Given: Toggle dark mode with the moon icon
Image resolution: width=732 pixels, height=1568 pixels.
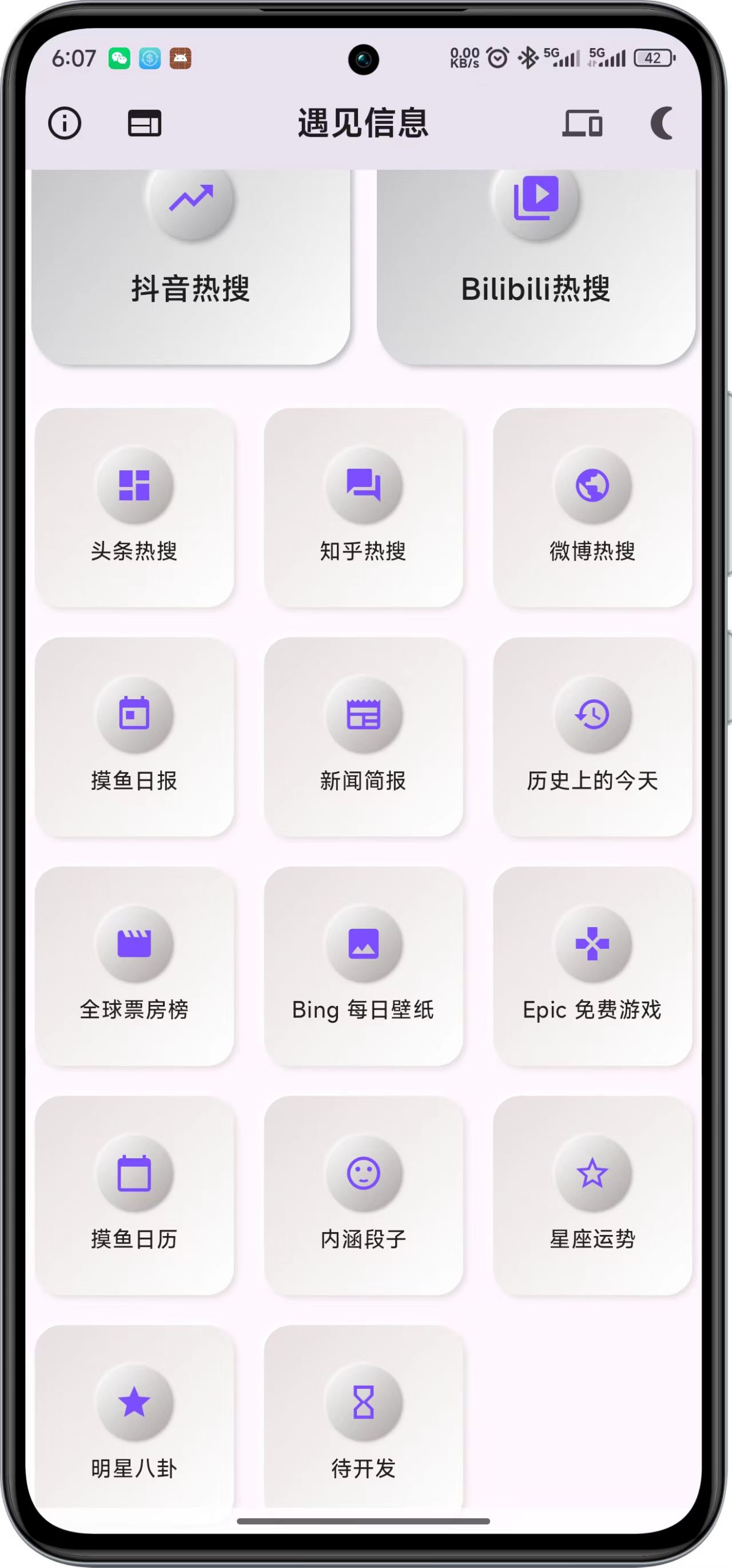Looking at the screenshot, I should point(662,123).
